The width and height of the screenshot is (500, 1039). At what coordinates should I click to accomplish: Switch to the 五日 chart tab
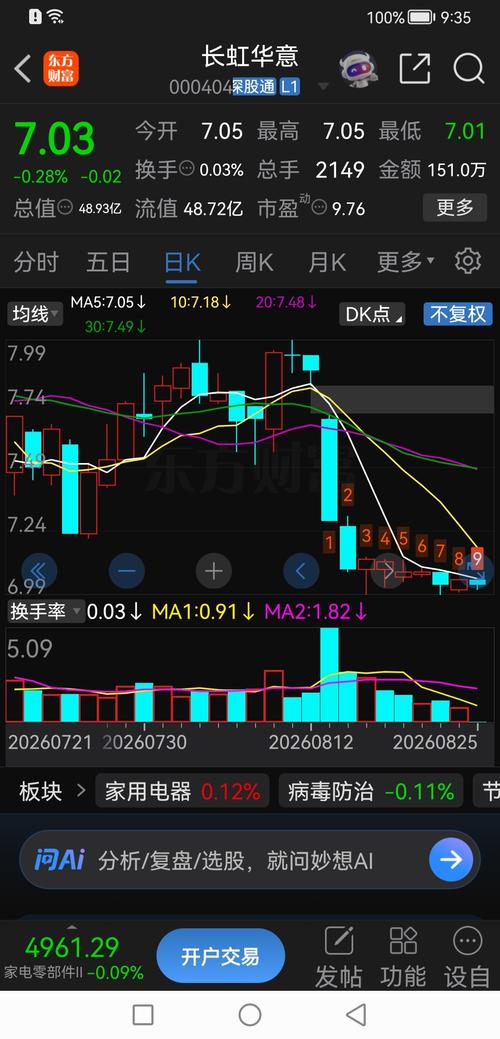click(x=108, y=262)
